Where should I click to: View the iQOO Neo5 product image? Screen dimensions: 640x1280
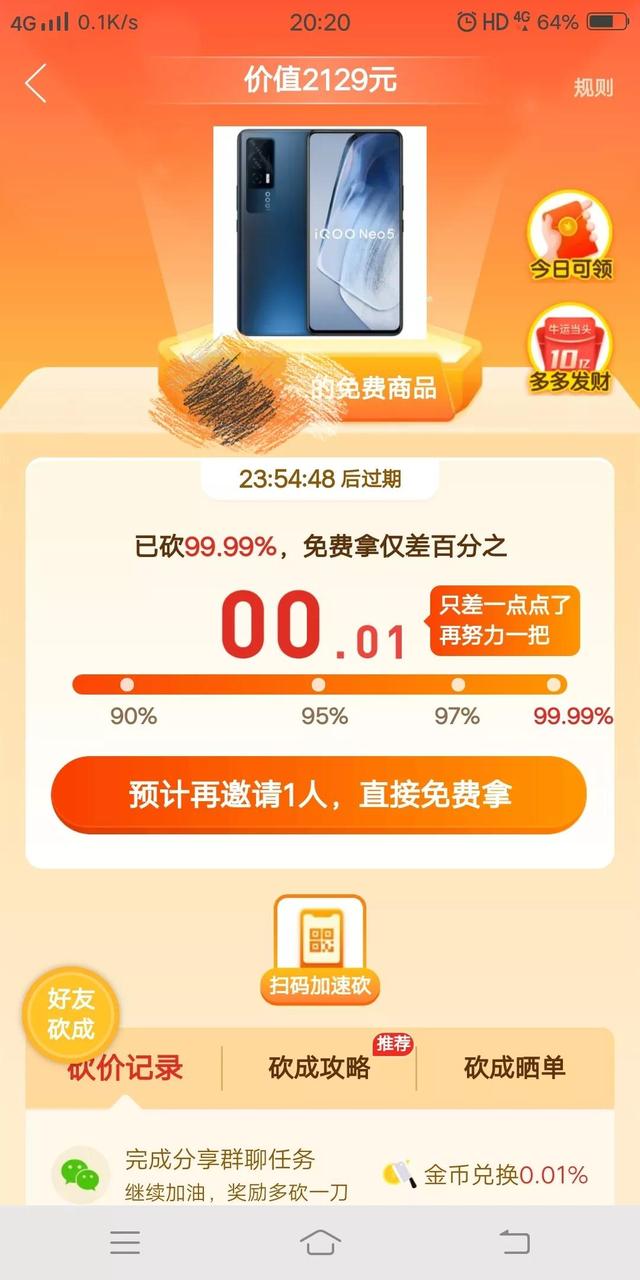(x=320, y=232)
